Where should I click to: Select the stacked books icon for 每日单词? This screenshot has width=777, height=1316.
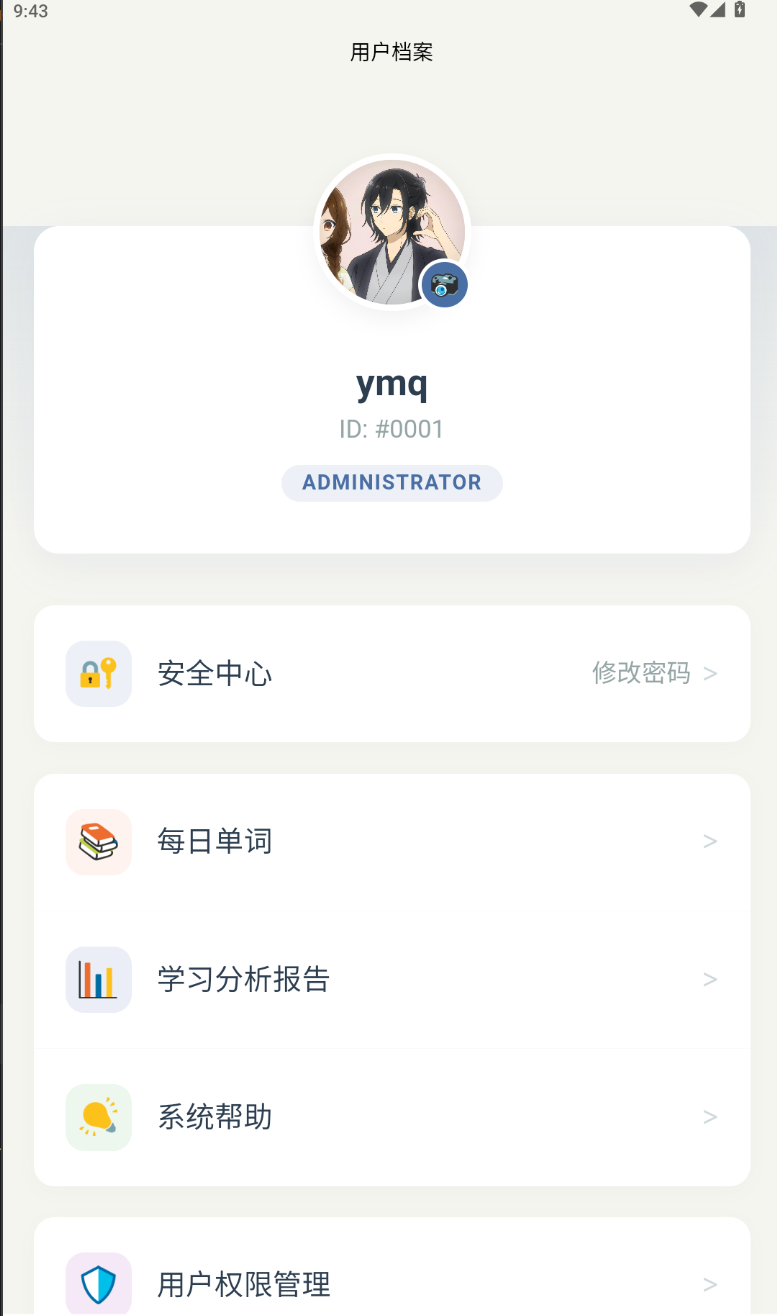pos(98,841)
